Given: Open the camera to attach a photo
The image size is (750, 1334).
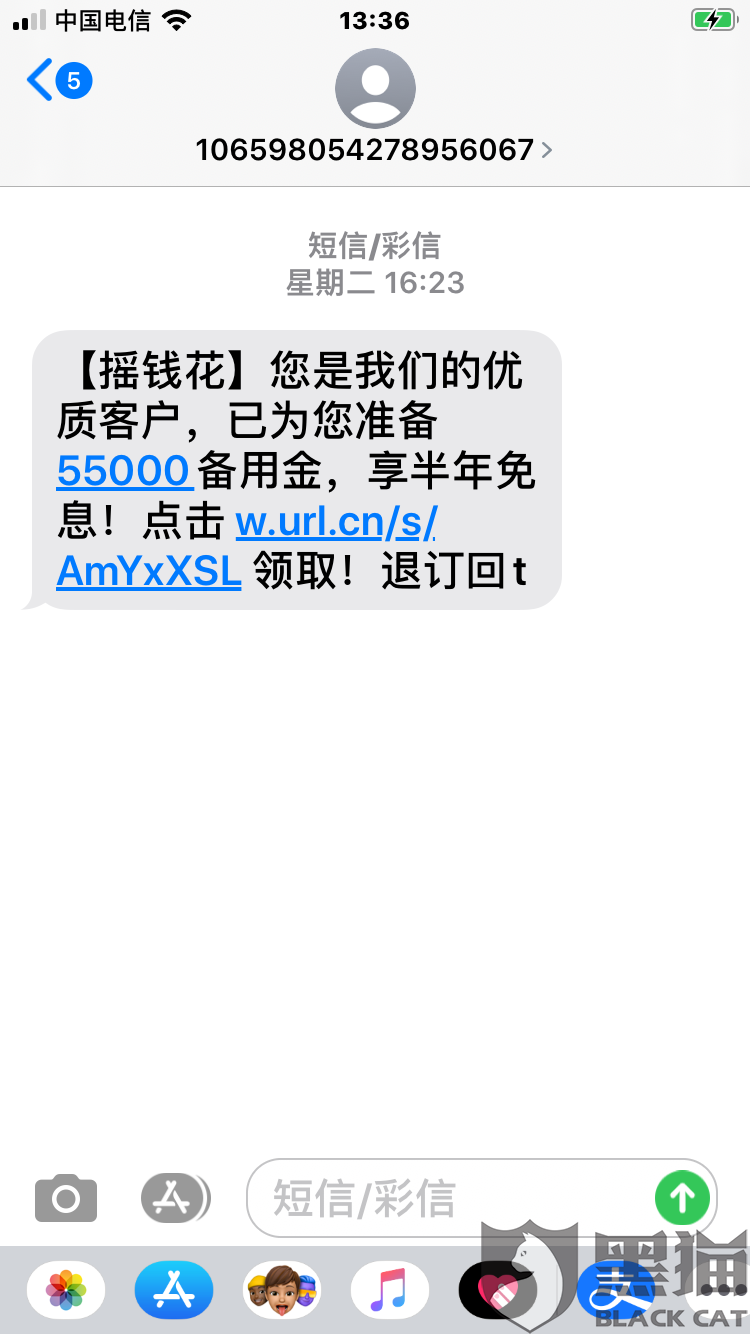Looking at the screenshot, I should click(66, 1198).
